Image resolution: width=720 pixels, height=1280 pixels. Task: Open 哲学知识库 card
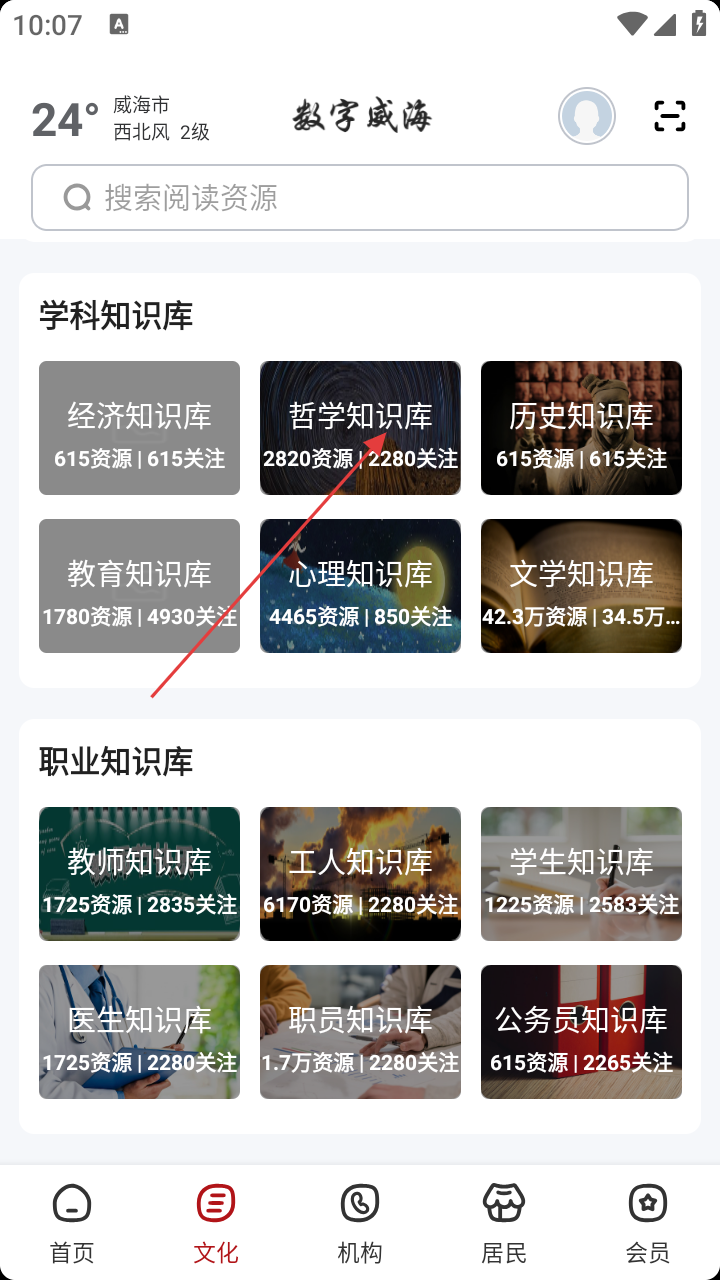(360, 428)
